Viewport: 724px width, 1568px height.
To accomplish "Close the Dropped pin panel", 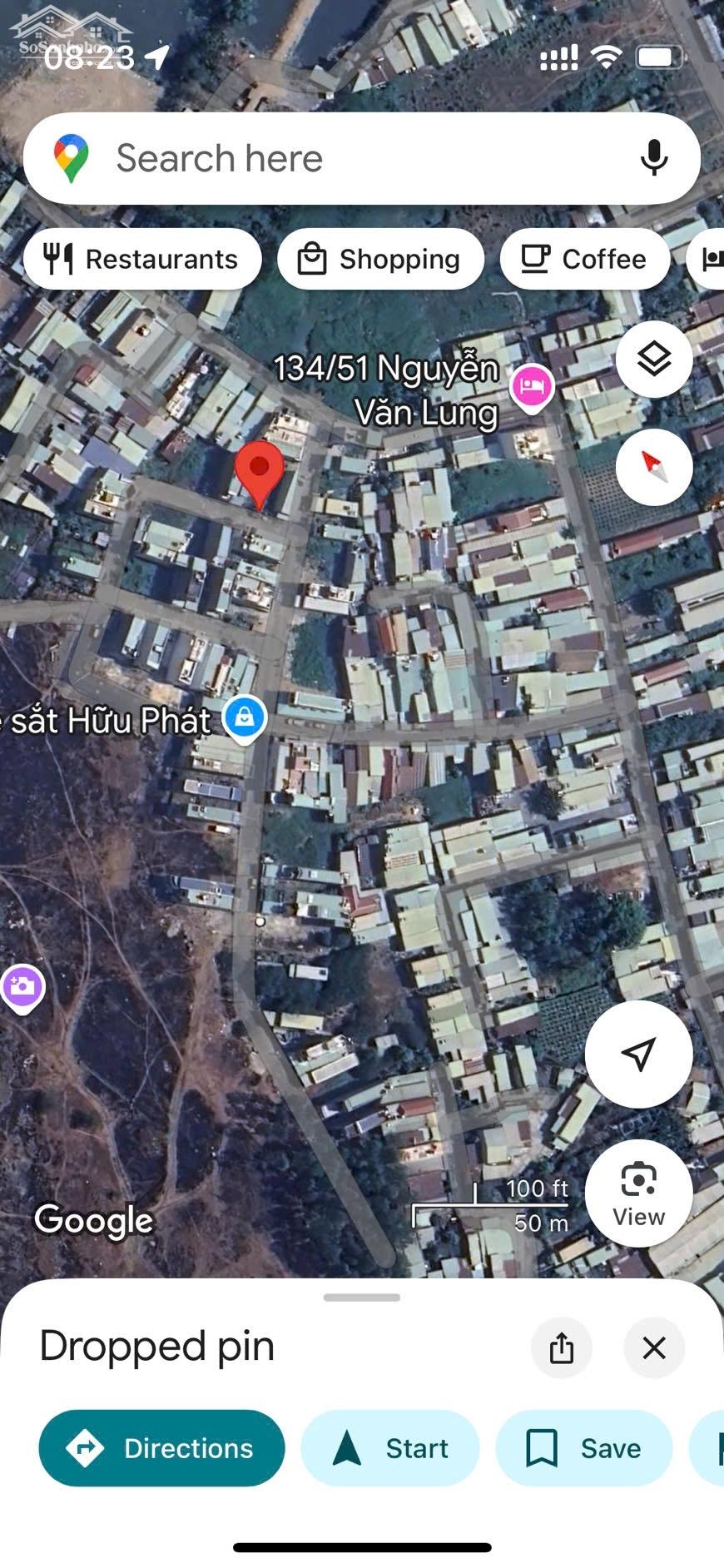I will [654, 1347].
